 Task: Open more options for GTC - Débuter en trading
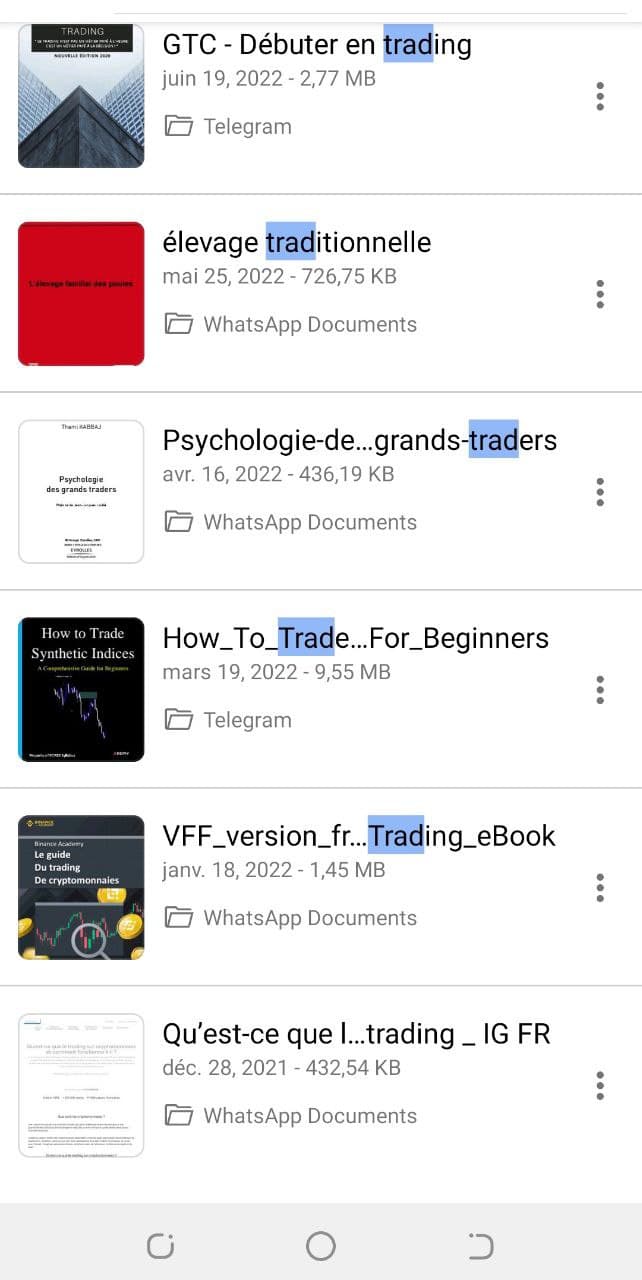click(600, 96)
